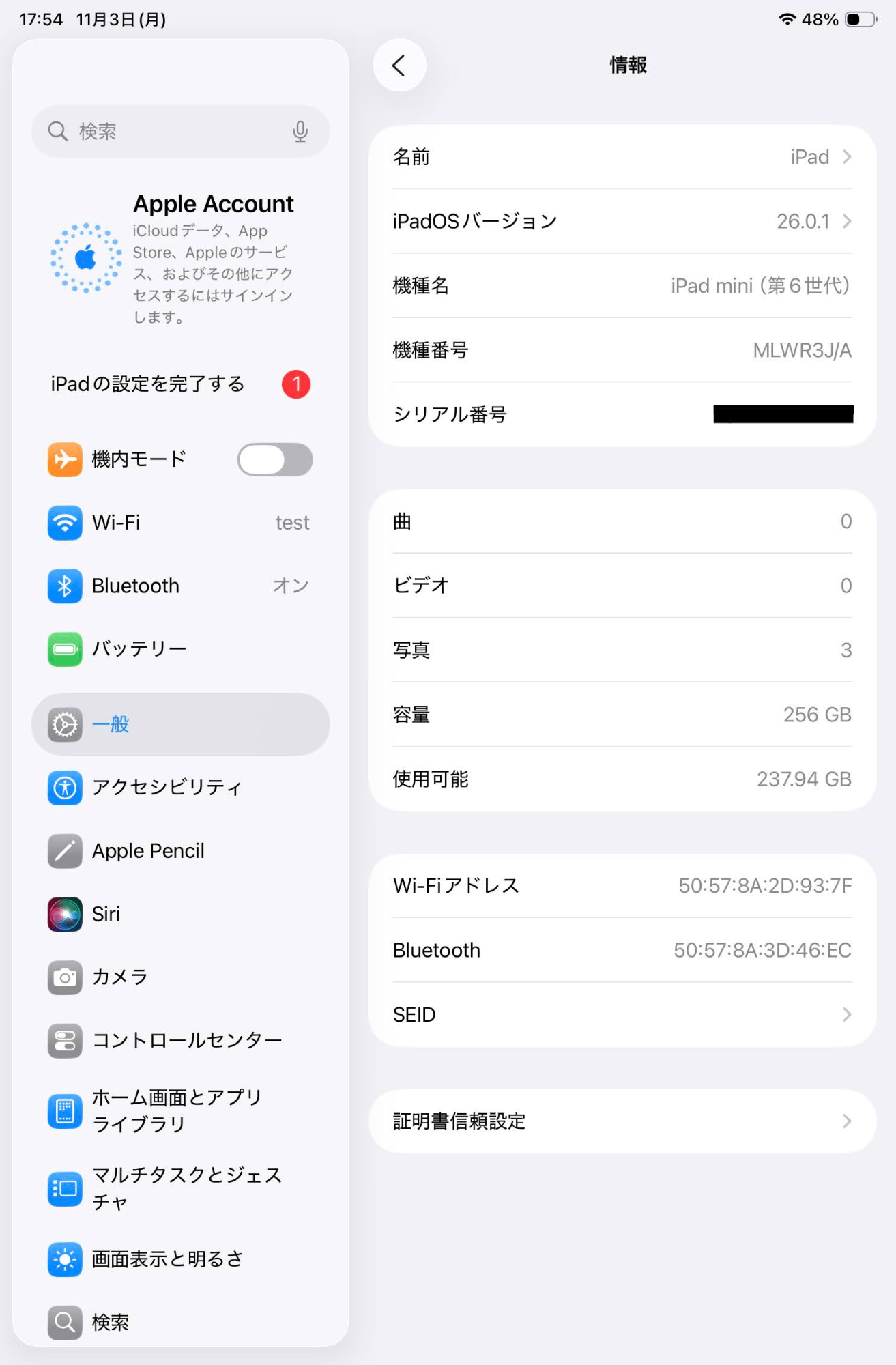Tap the microphone icon in the search field
896x1365 pixels.
tap(300, 131)
